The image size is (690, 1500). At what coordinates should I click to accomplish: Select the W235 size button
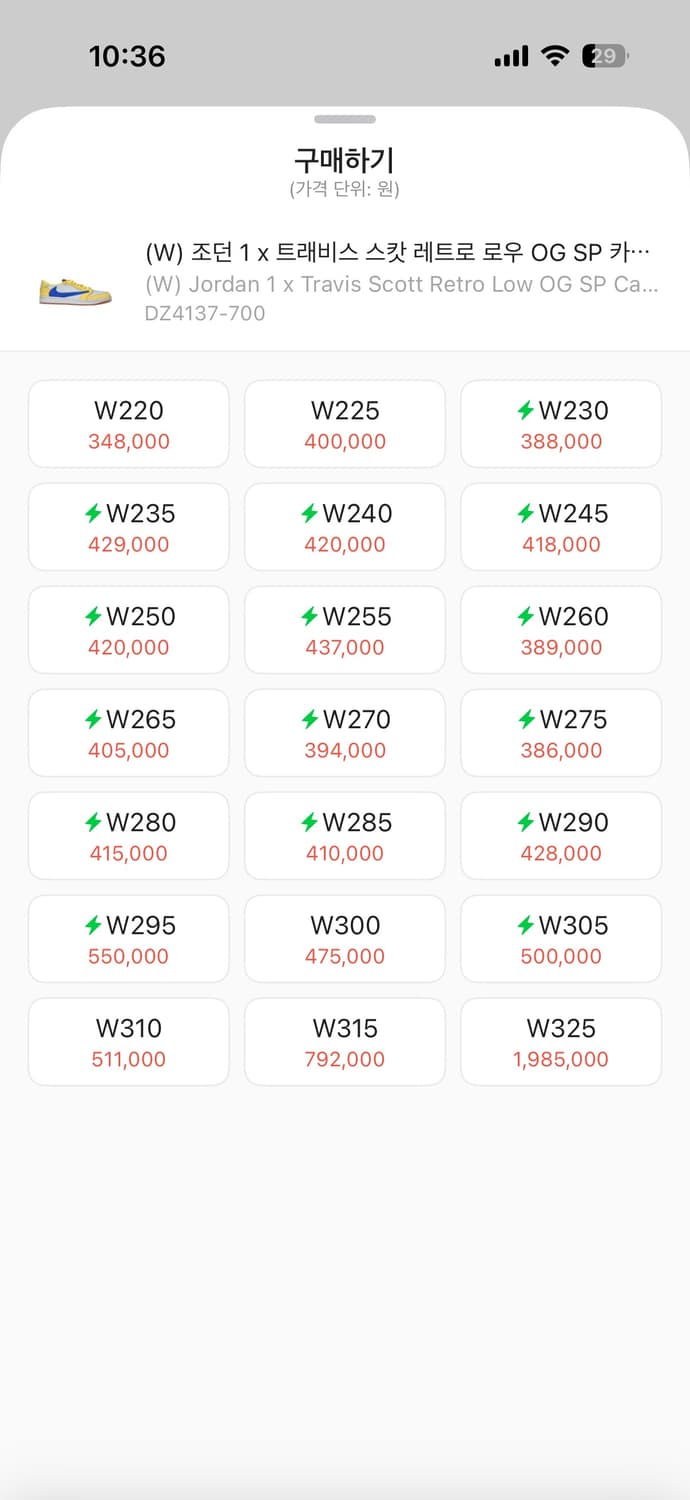click(129, 527)
